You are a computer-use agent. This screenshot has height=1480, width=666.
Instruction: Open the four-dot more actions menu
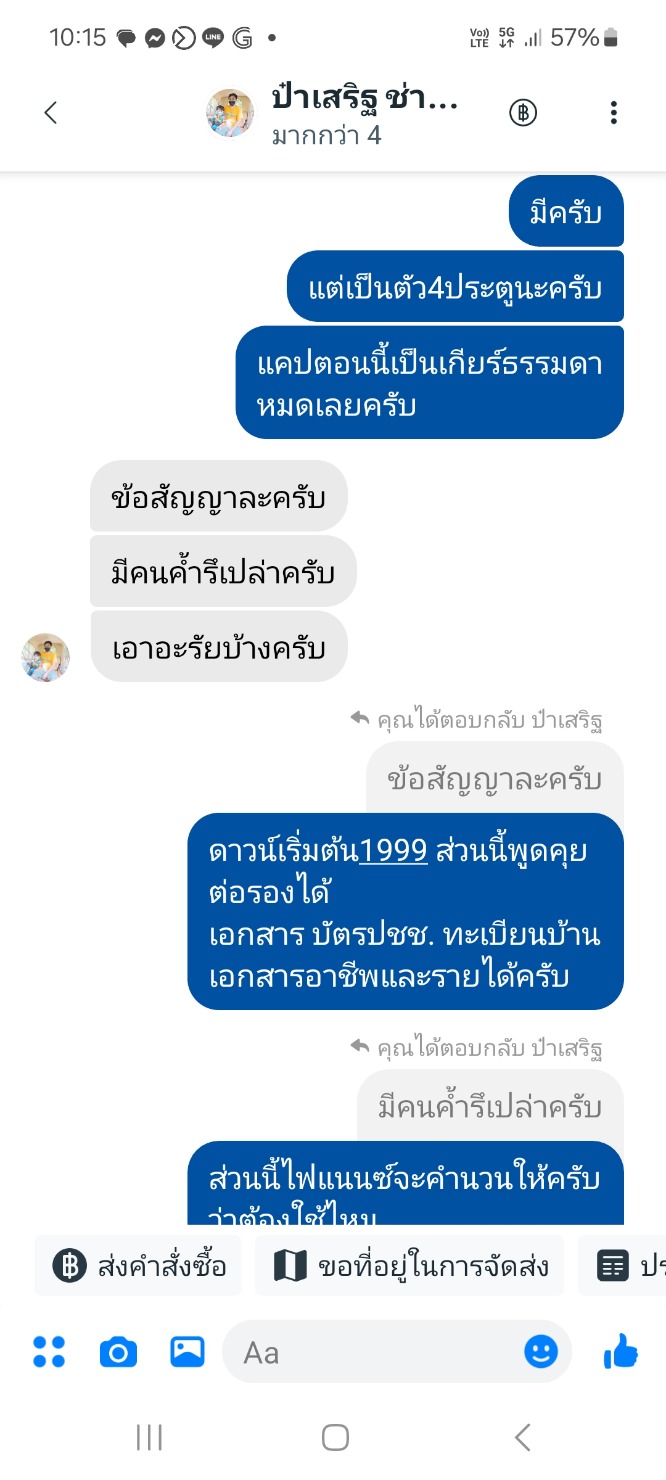49,1352
